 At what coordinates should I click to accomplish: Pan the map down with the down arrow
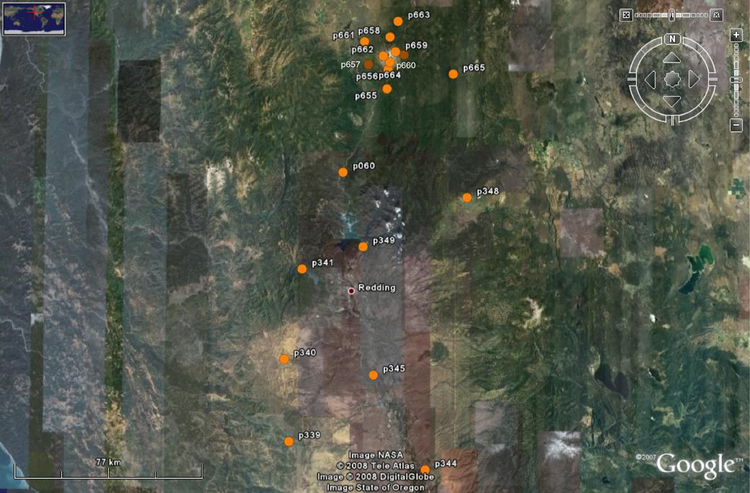pos(672,100)
